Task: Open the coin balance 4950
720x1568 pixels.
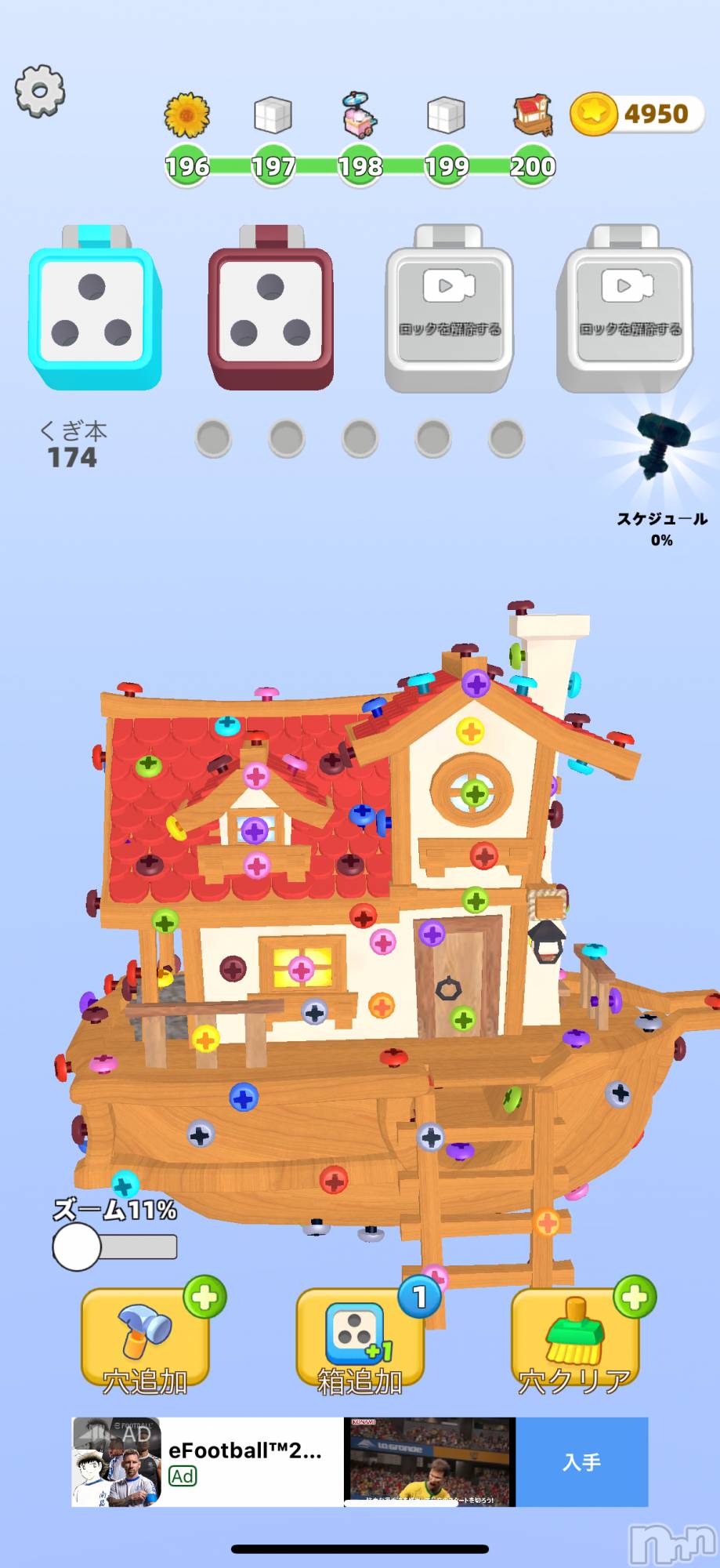Action: click(637, 114)
